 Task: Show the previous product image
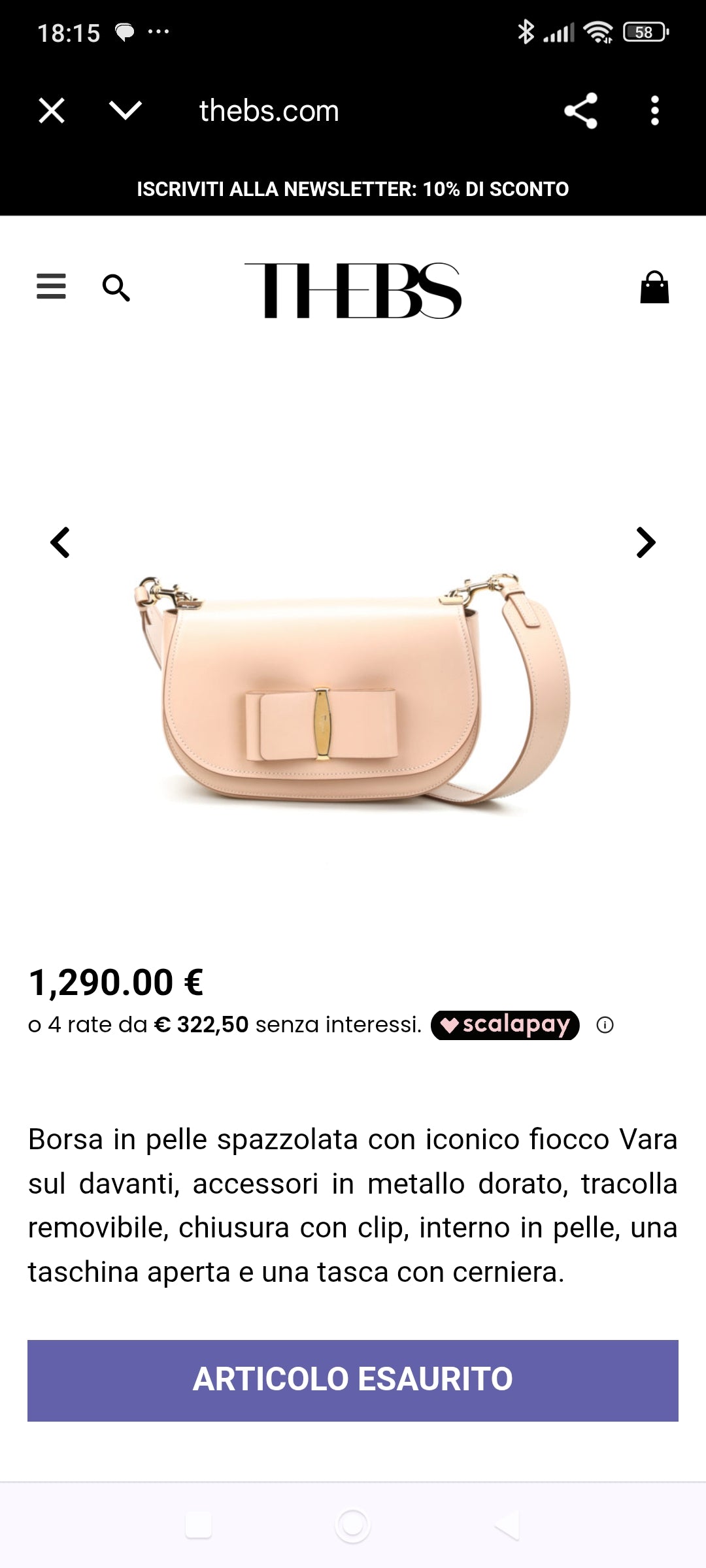tap(60, 542)
